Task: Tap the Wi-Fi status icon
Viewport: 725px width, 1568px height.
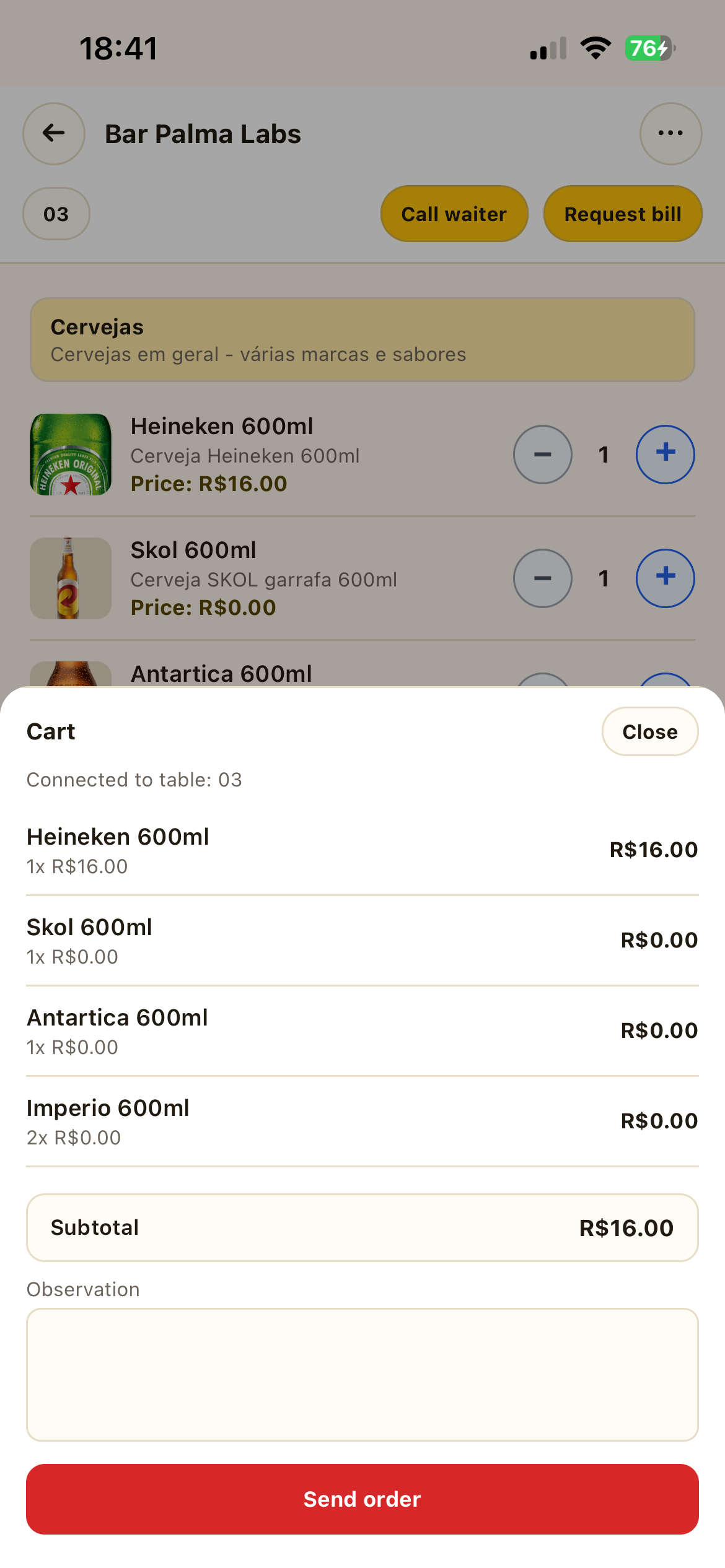Action: pos(594,48)
